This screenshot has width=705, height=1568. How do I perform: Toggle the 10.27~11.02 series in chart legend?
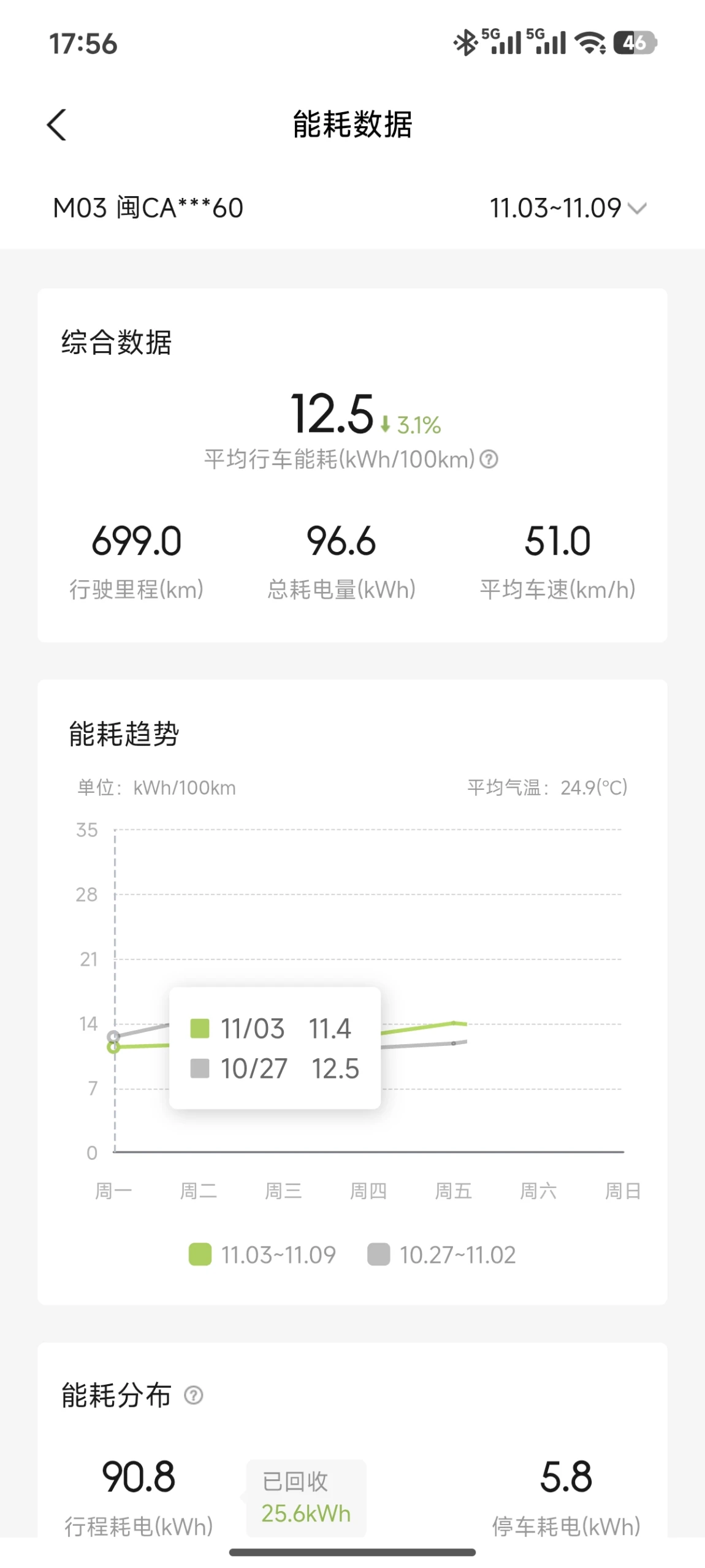[x=441, y=1254]
